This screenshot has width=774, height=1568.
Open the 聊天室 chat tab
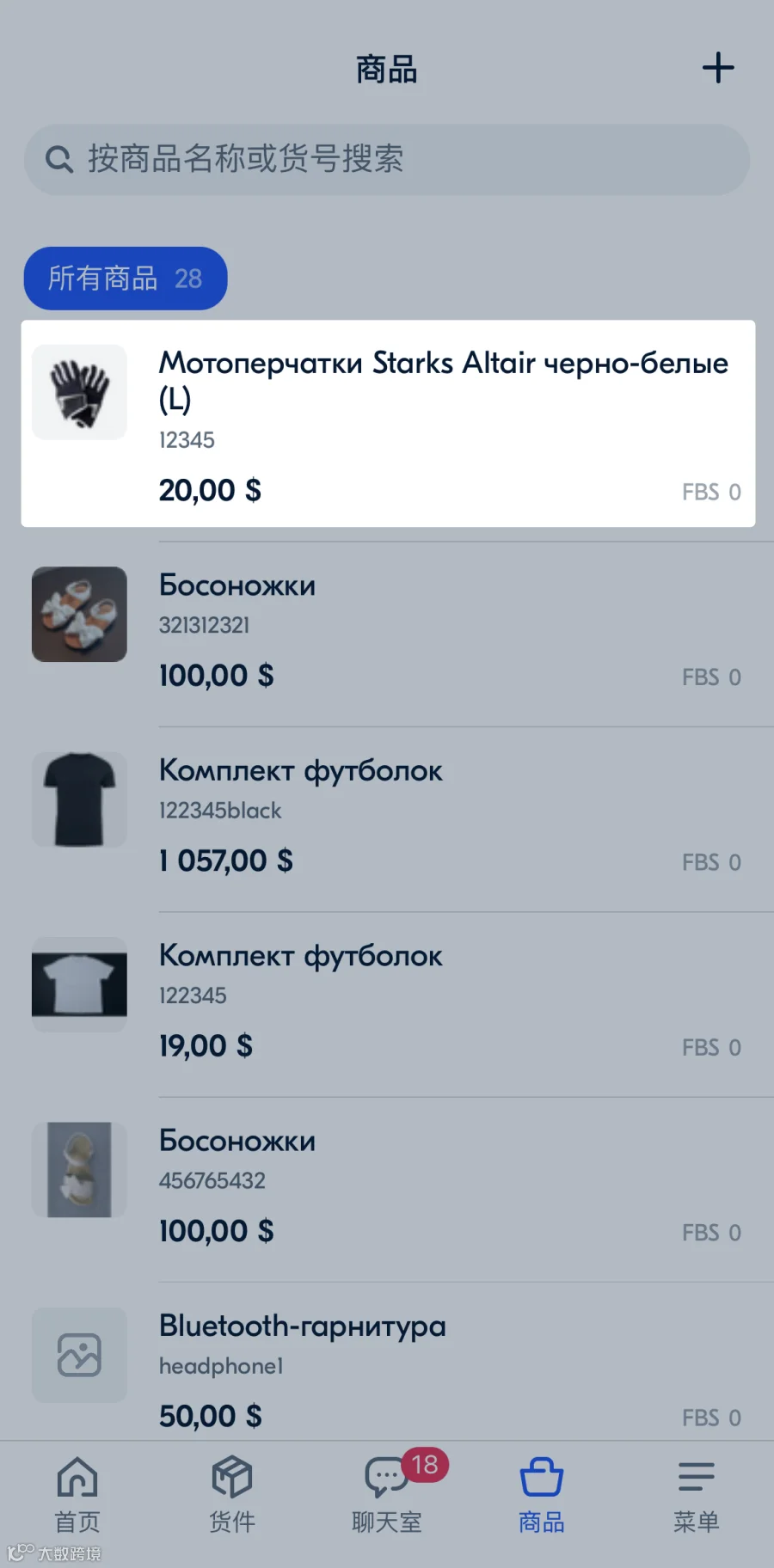tap(387, 1496)
